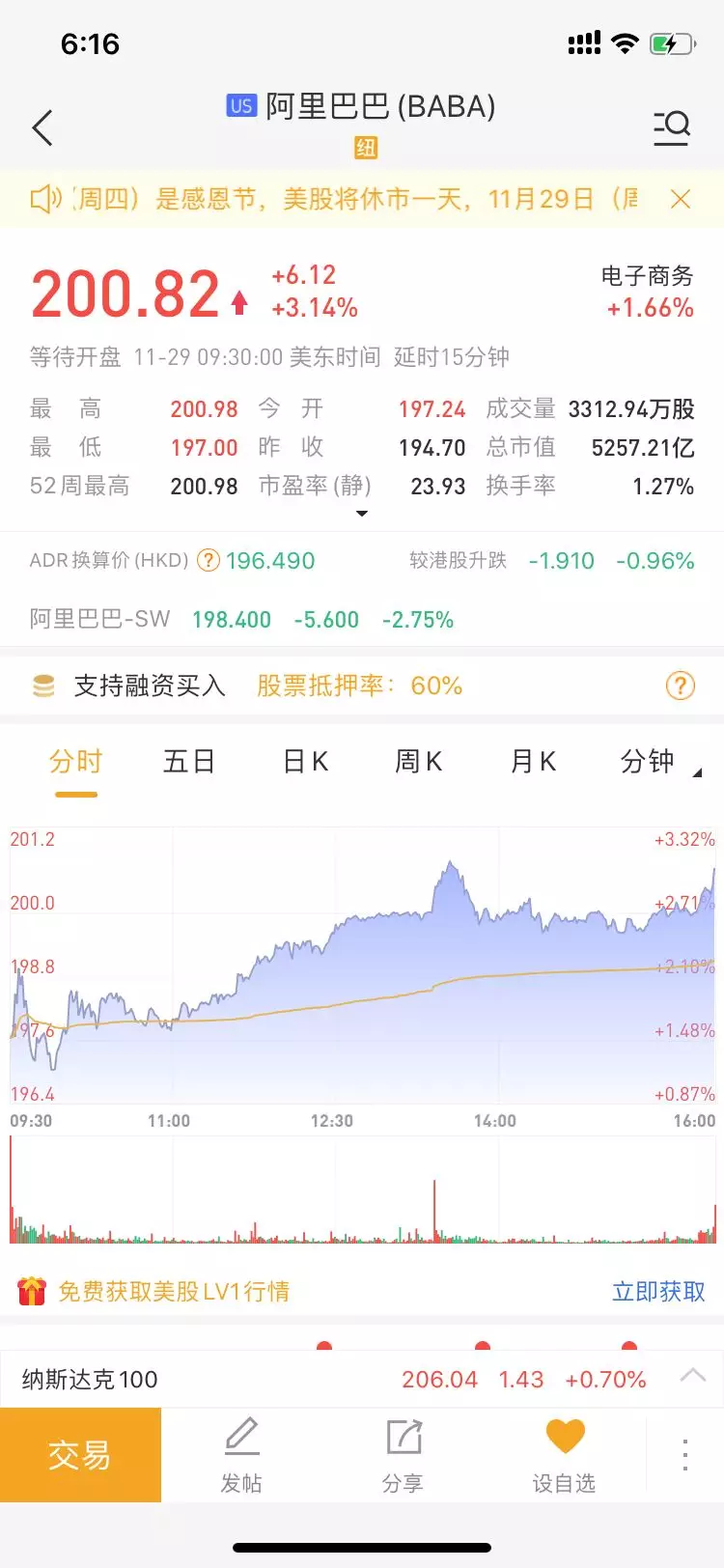Switch to the 月K chart tab
Screen dimensions: 724x1568
tap(533, 762)
